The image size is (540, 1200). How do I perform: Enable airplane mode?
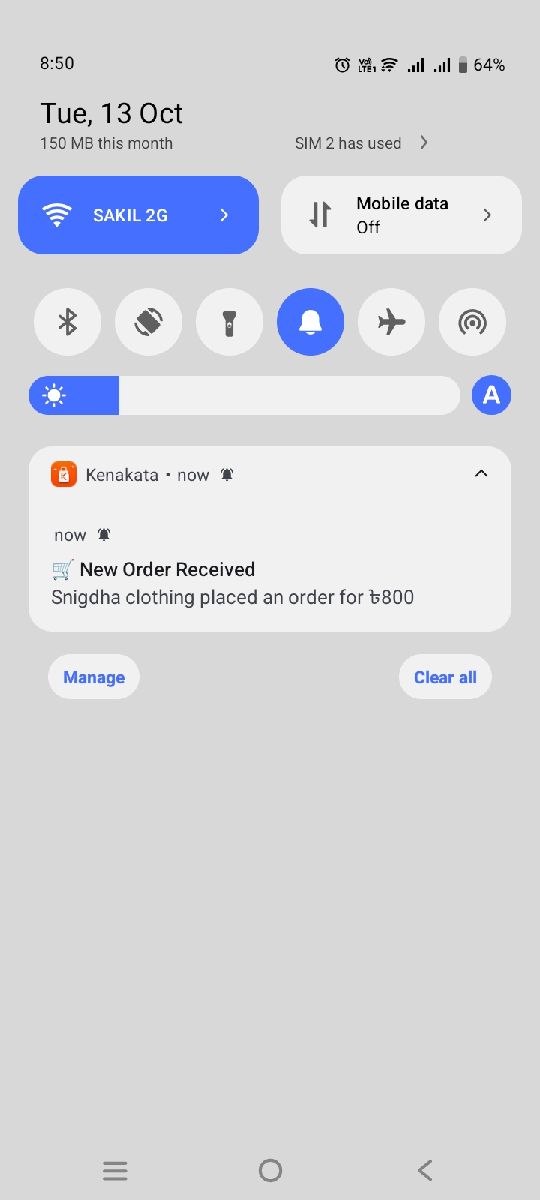(x=391, y=322)
